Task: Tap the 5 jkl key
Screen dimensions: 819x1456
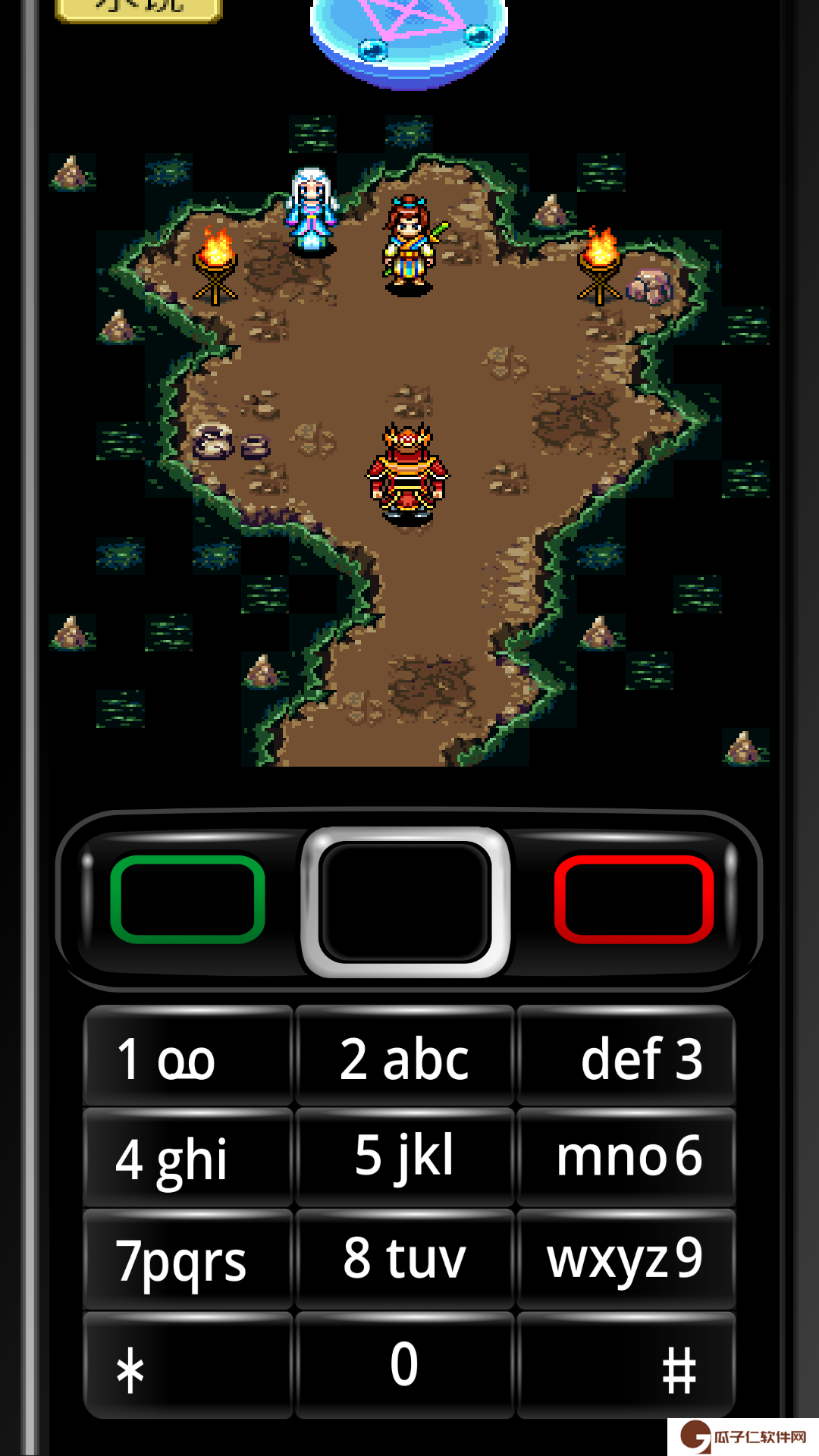Action: pos(405,1158)
